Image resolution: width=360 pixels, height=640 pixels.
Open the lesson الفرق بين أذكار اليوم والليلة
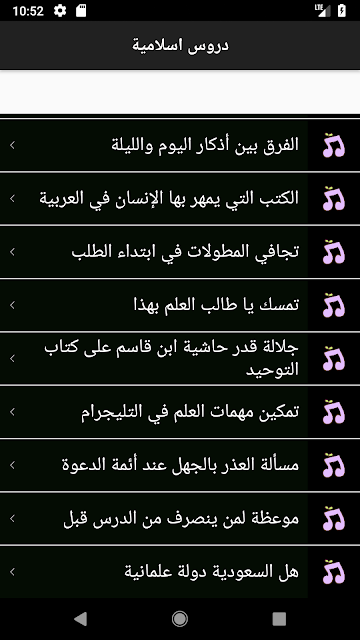[180, 145]
